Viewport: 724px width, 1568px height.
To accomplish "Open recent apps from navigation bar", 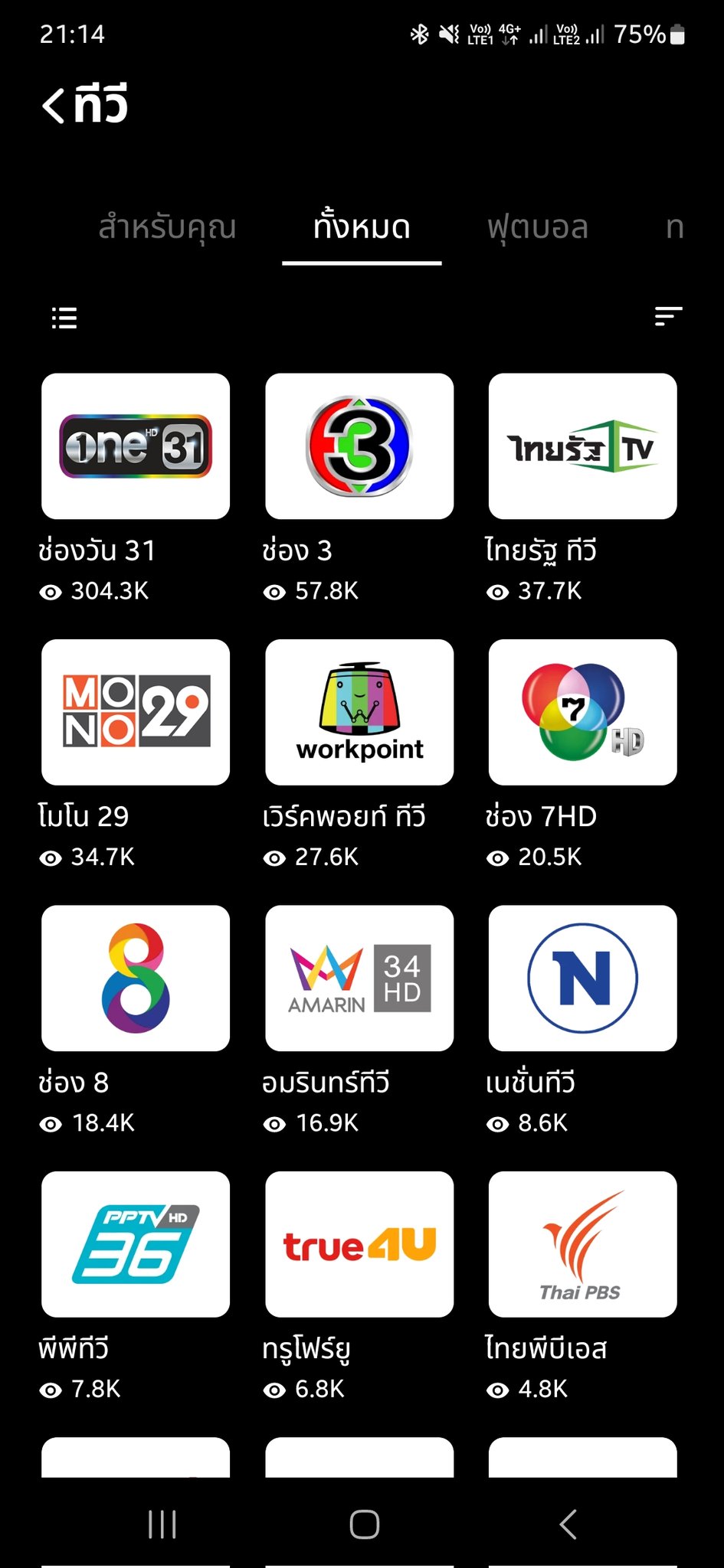I will 162,1524.
